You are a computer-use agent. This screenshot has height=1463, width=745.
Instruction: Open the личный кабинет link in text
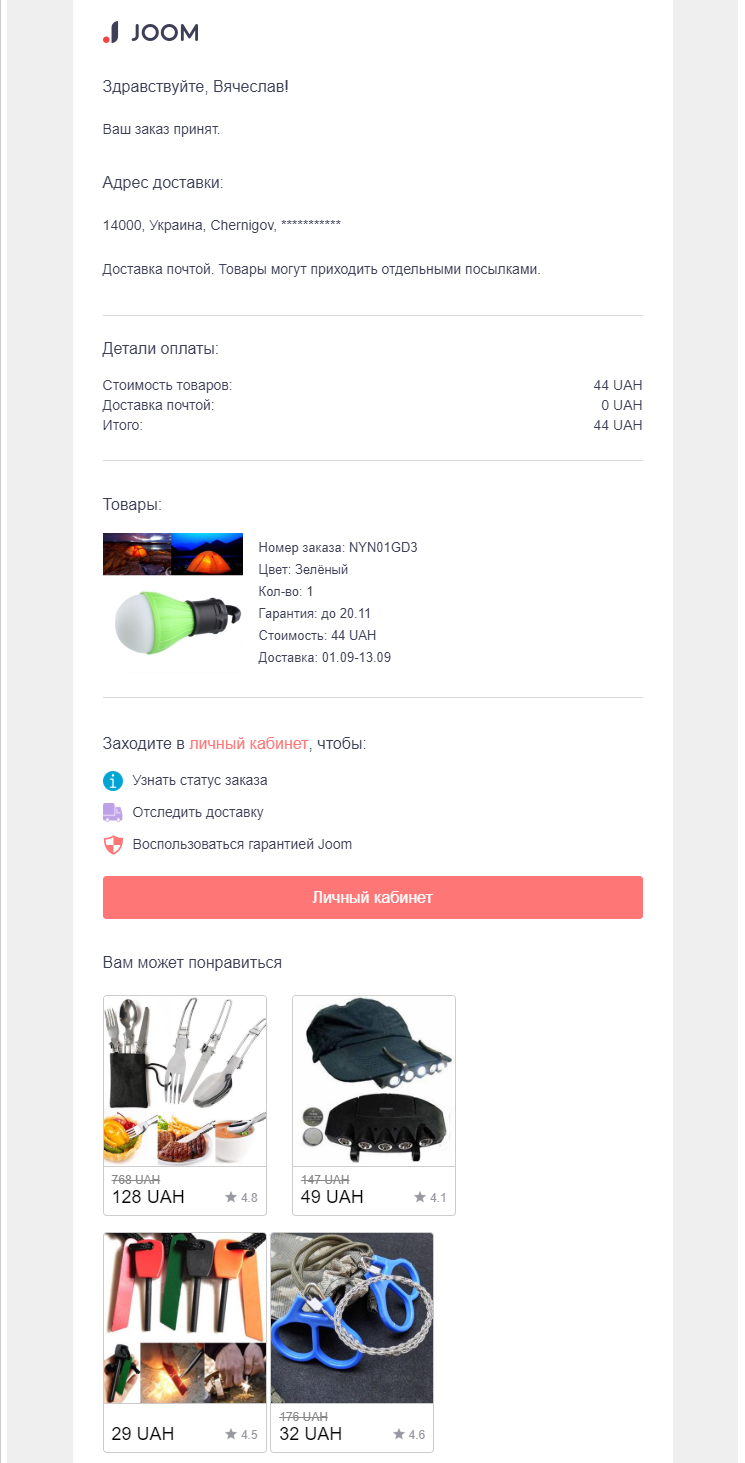248,744
